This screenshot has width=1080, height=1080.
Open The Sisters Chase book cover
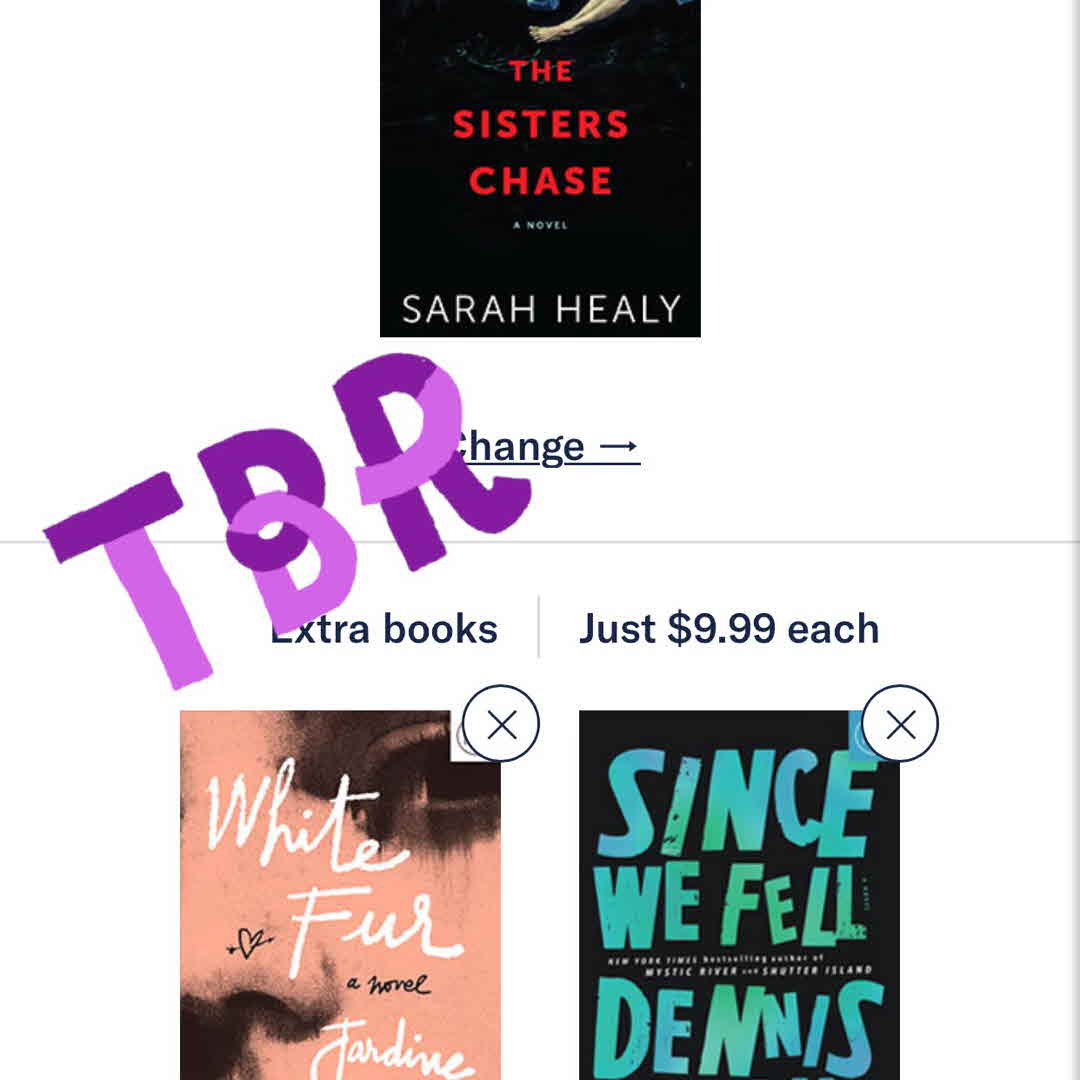540,170
